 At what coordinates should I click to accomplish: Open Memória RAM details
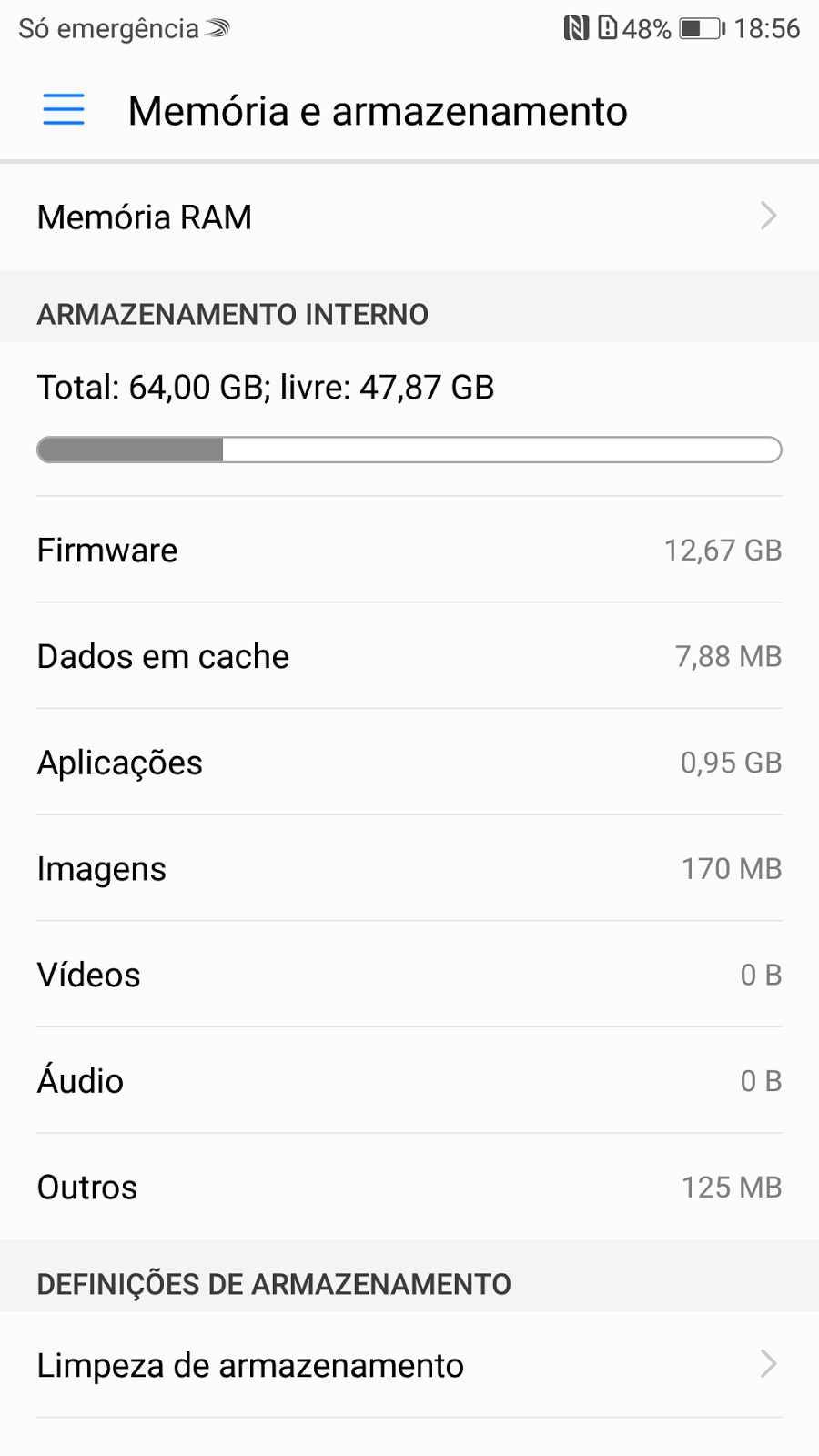409,217
